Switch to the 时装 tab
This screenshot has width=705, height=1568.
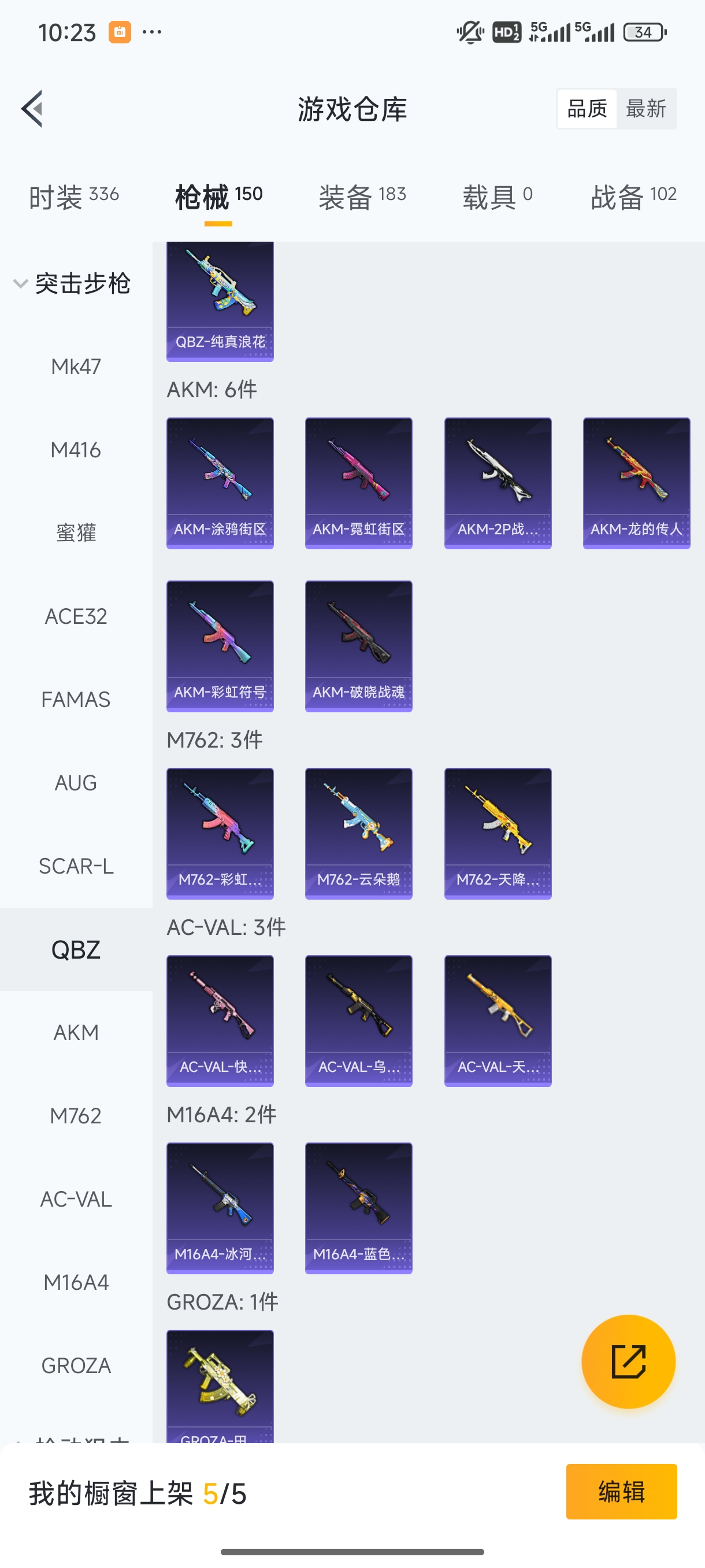coord(73,197)
